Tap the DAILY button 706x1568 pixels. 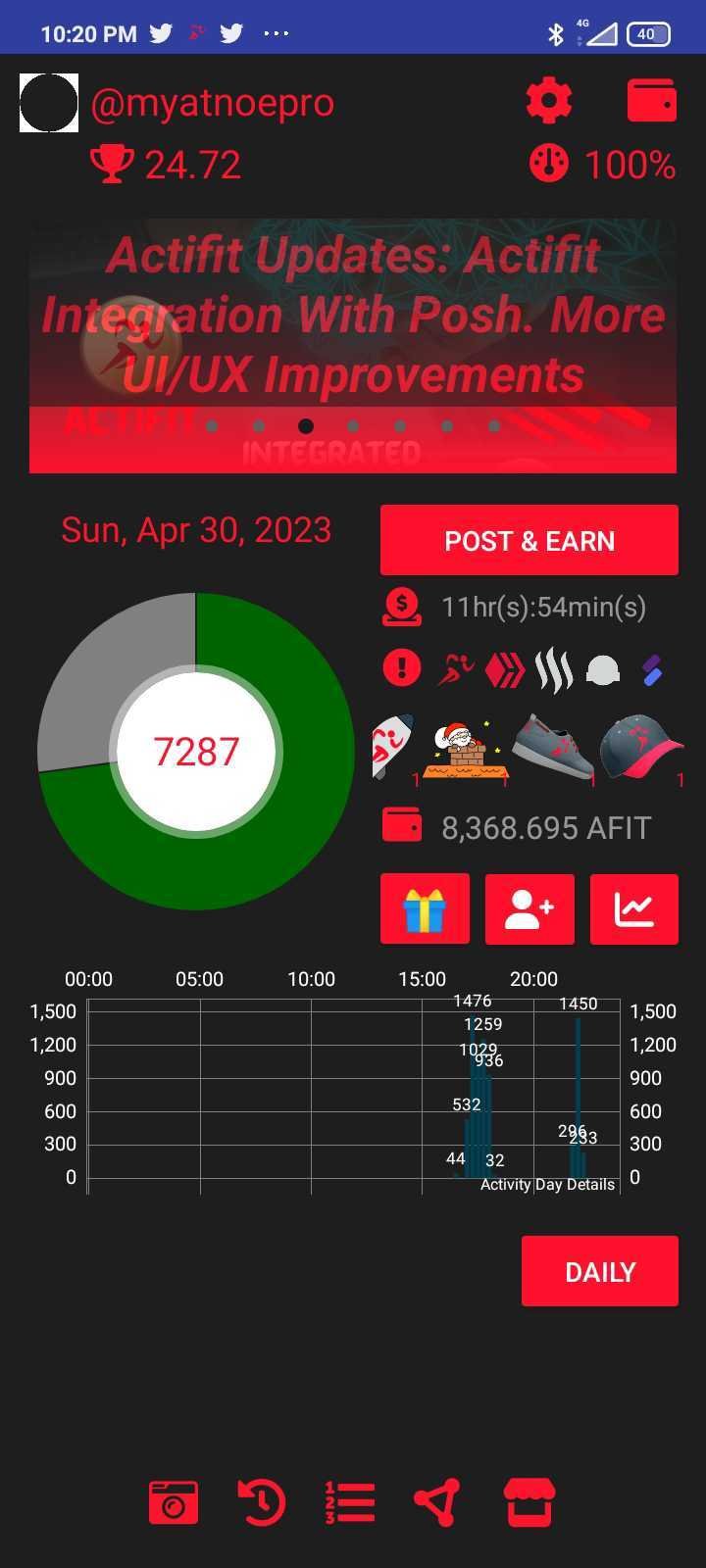click(600, 1271)
